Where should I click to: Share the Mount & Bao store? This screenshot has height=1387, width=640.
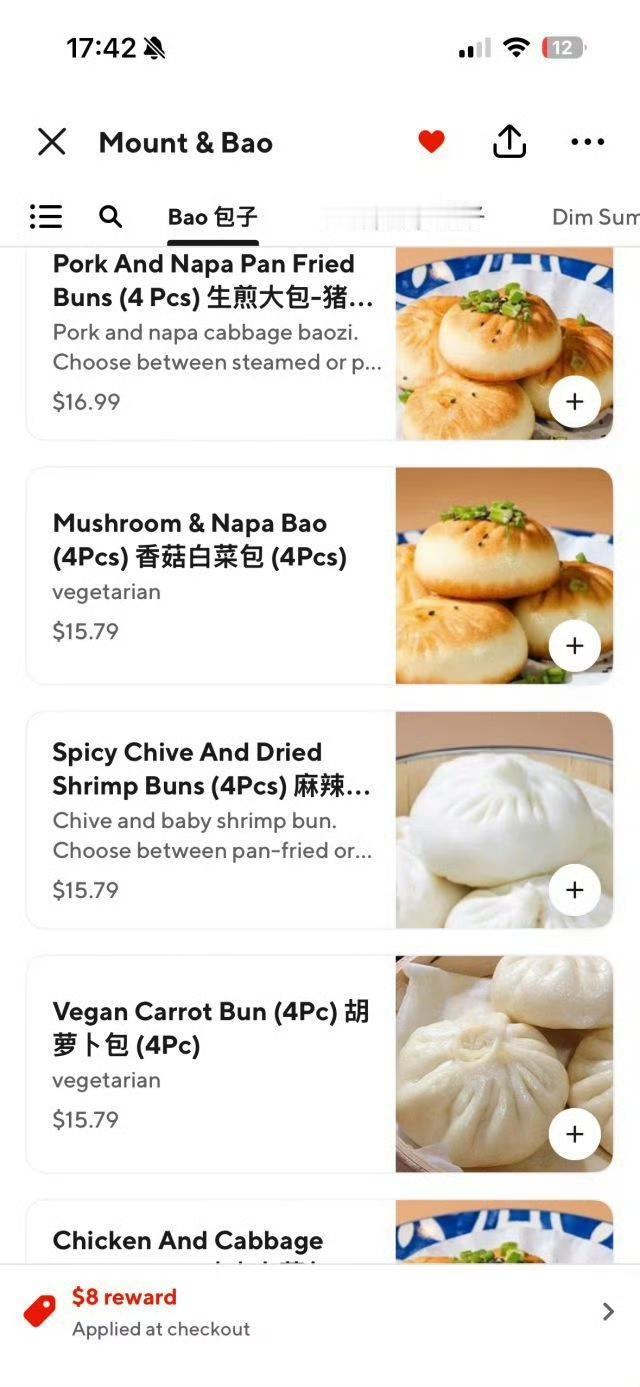pyautogui.click(x=509, y=142)
